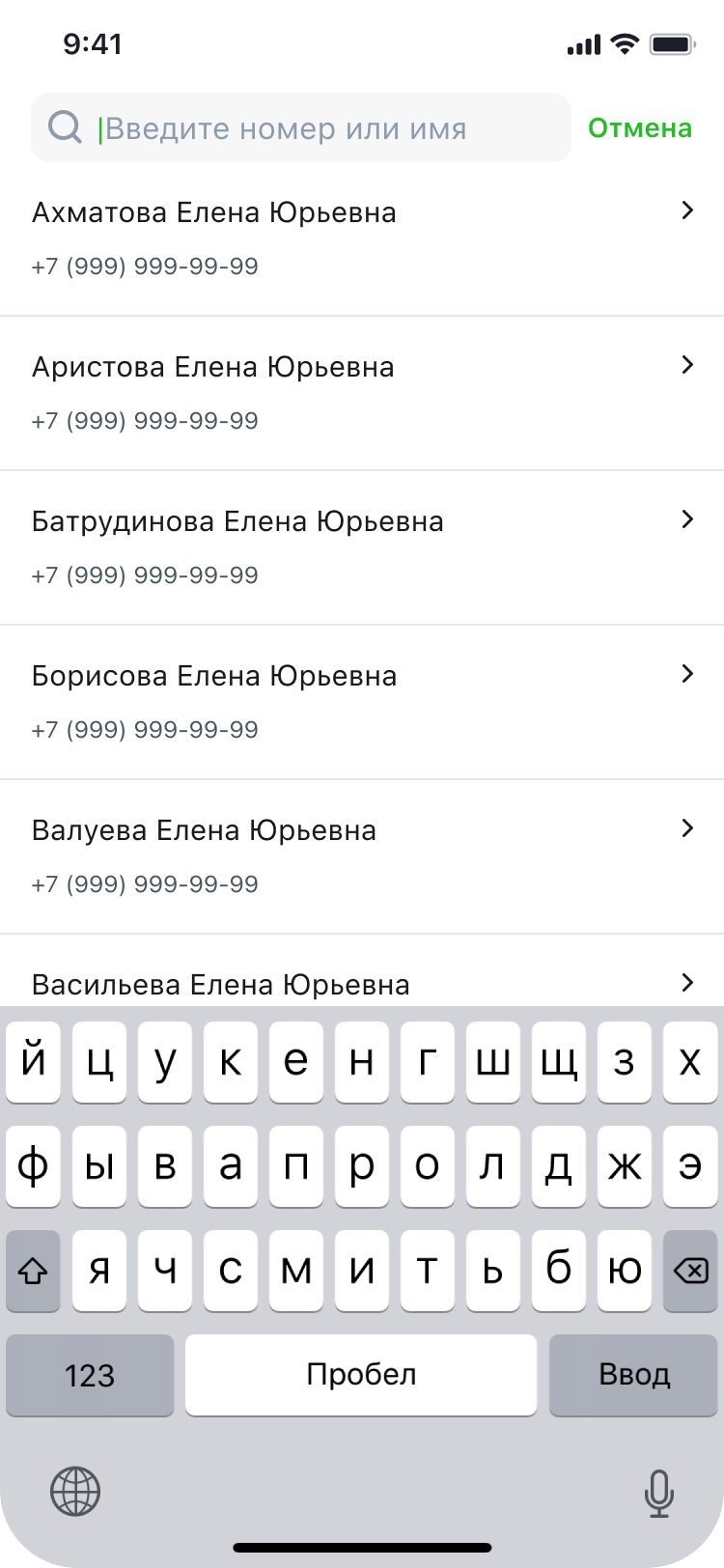Switch keyboard to numbers with 123 key
Image resolution: width=724 pixels, height=1568 pixels.
click(90, 1375)
